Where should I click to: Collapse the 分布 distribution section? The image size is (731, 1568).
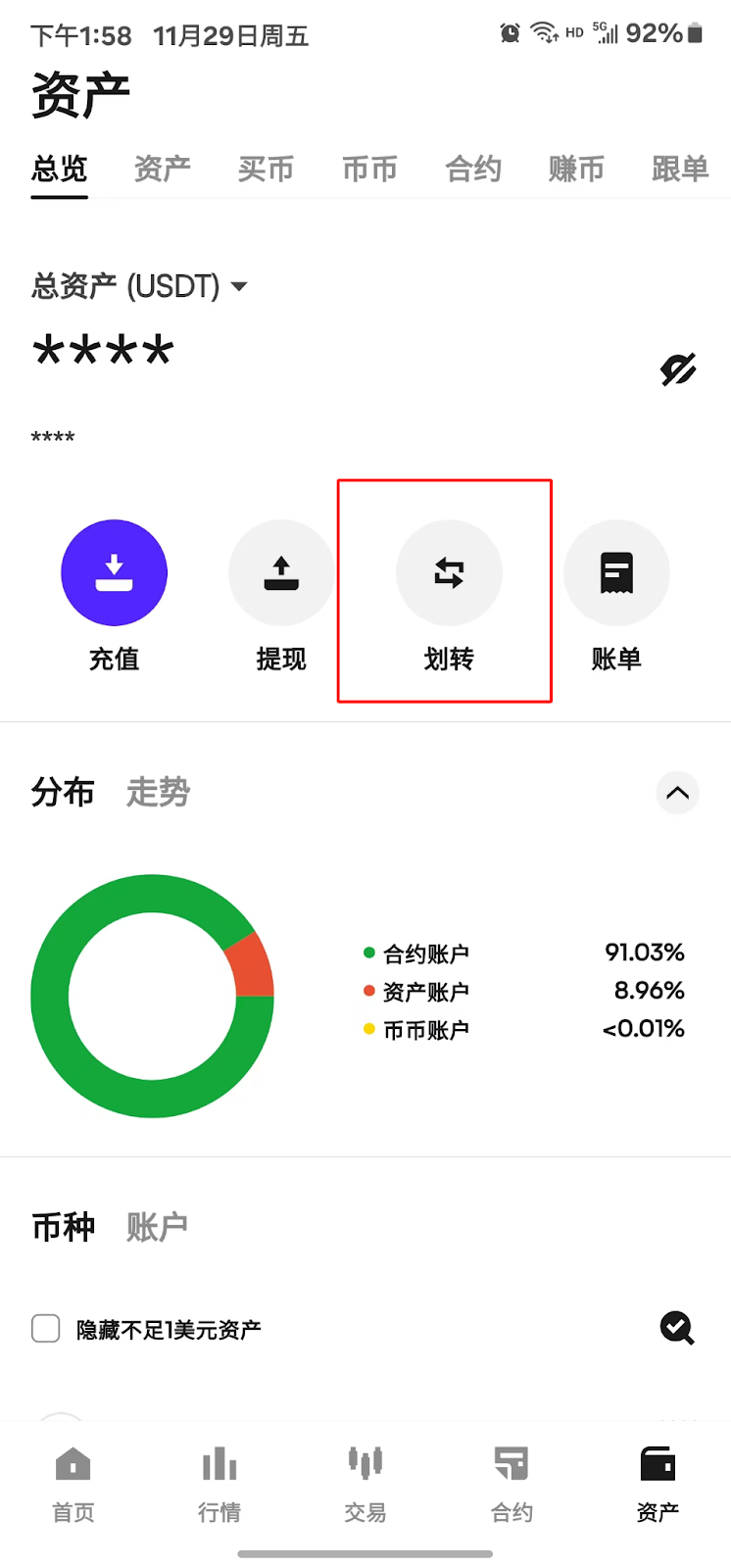[677, 793]
